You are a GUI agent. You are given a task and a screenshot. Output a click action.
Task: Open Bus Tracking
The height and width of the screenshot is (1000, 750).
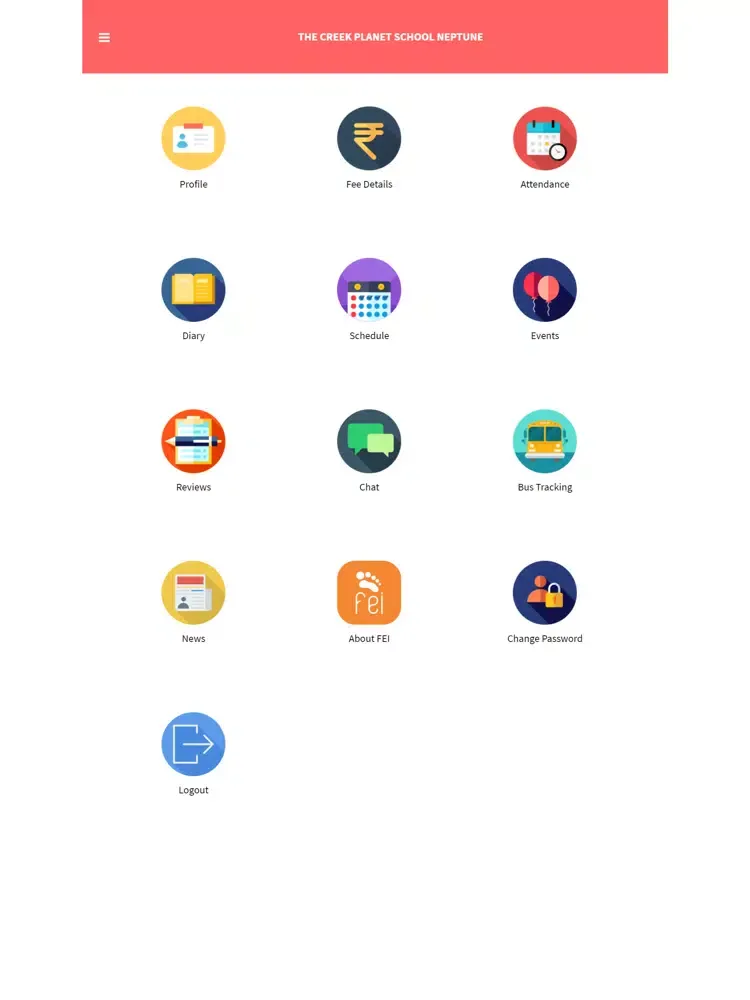(545, 441)
